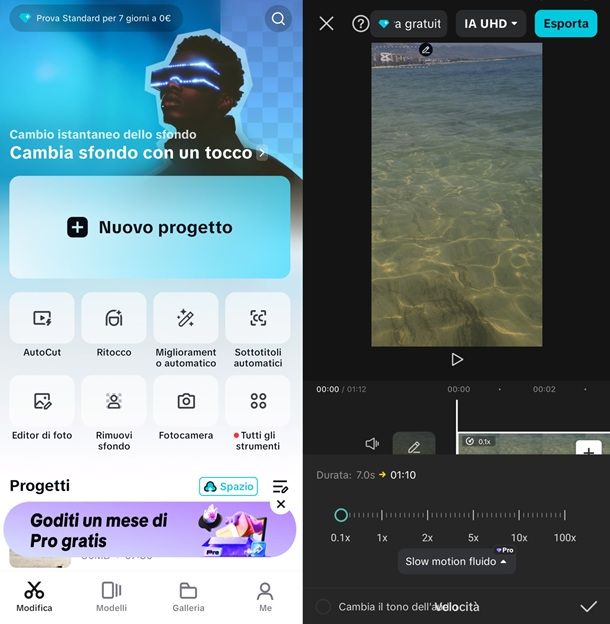The height and width of the screenshot is (624, 610).
Task: Tap the Esporta button
Action: (566, 23)
